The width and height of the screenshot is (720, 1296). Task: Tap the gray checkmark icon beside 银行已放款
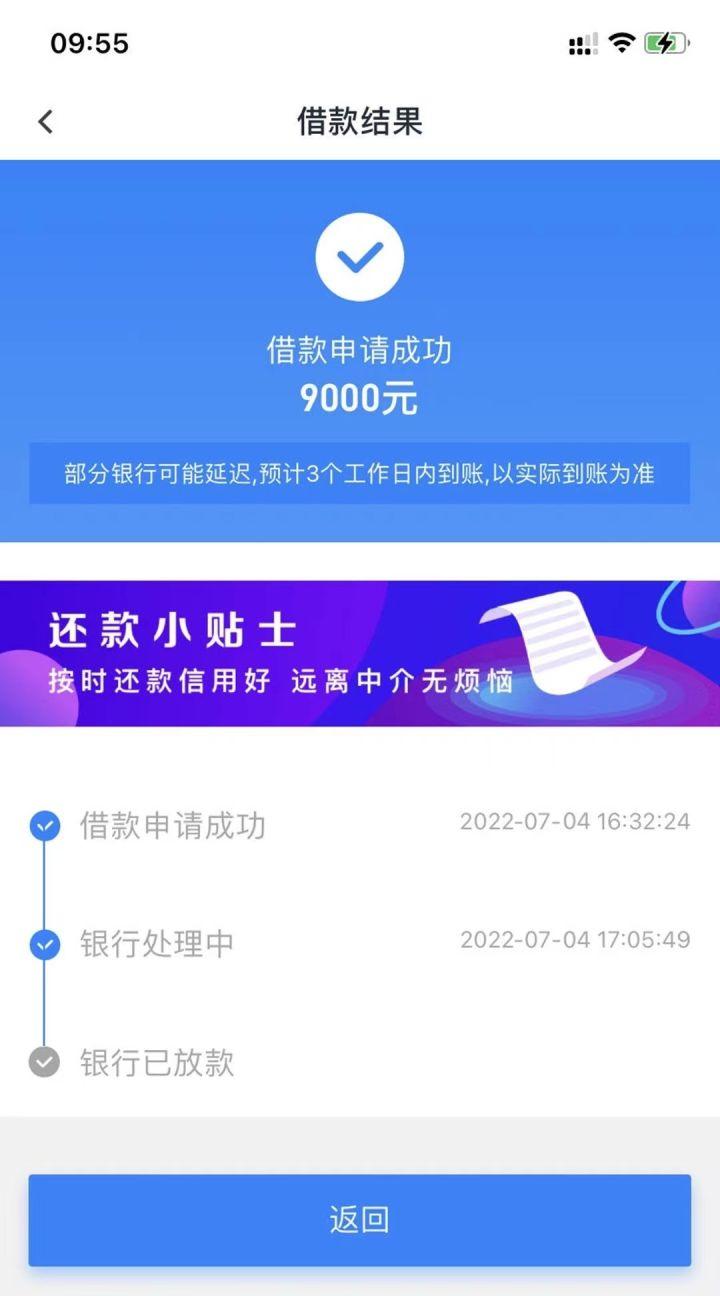coord(42,1062)
